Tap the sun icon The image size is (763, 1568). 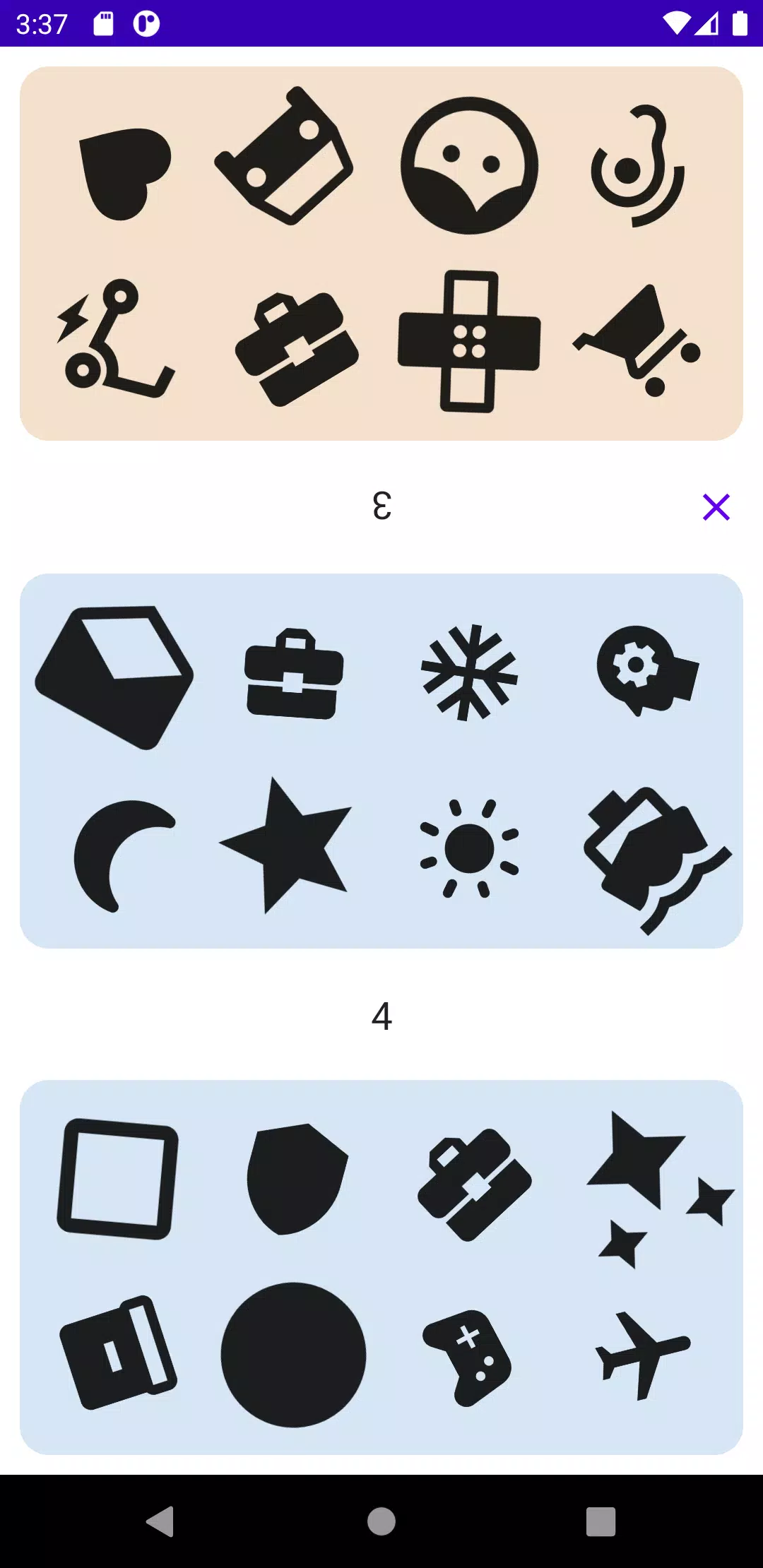[469, 848]
